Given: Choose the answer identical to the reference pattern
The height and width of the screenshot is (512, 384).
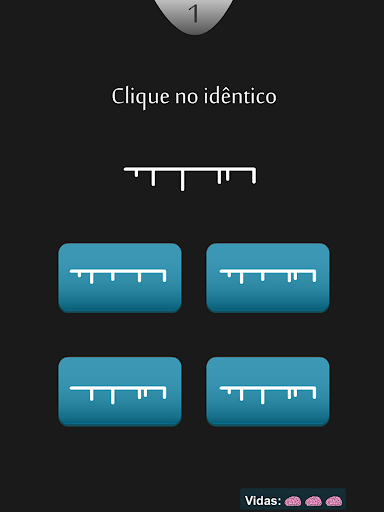Looking at the screenshot, I should tap(268, 391).
